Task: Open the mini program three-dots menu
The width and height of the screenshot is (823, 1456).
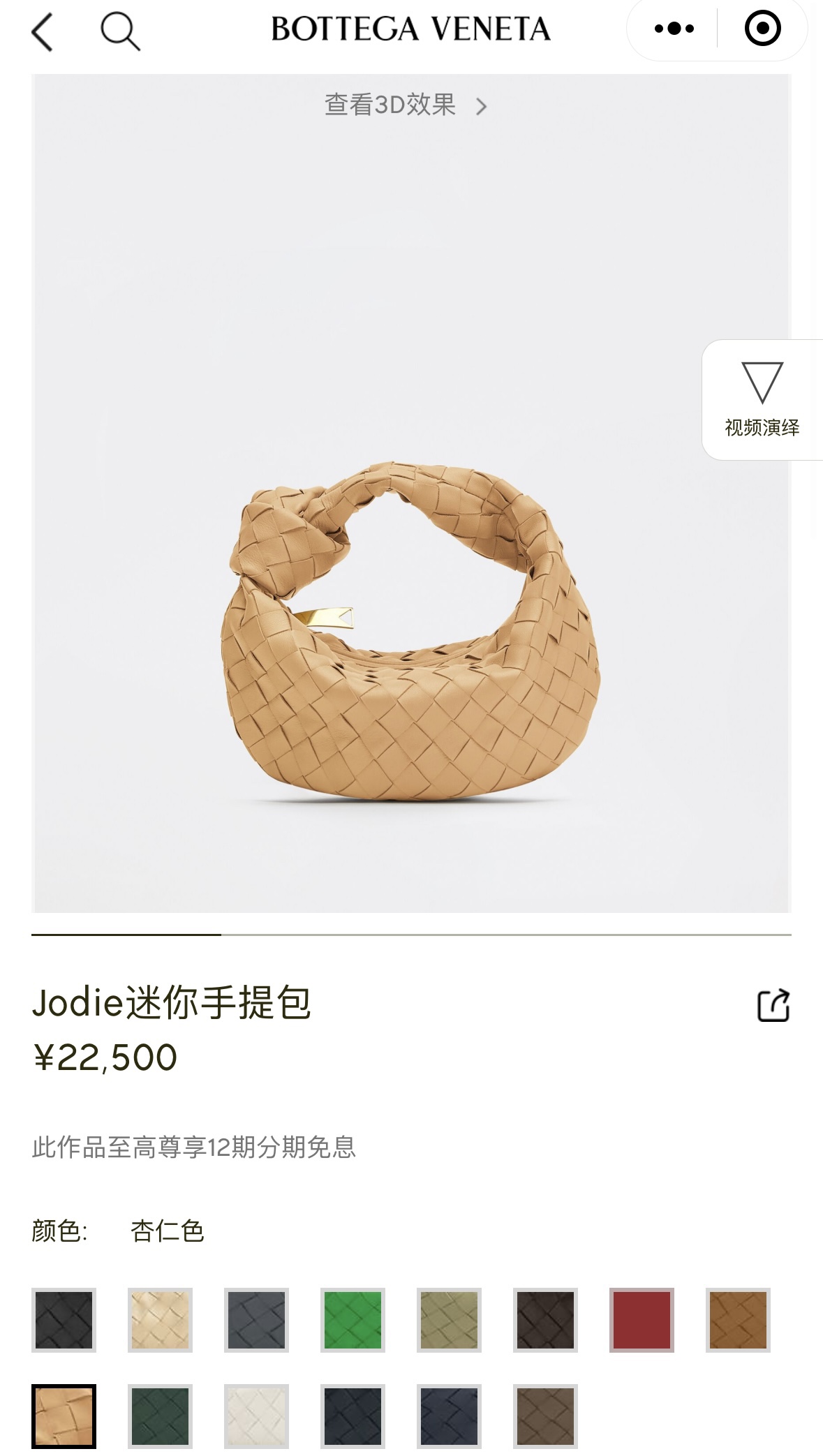Action: pyautogui.click(x=674, y=29)
